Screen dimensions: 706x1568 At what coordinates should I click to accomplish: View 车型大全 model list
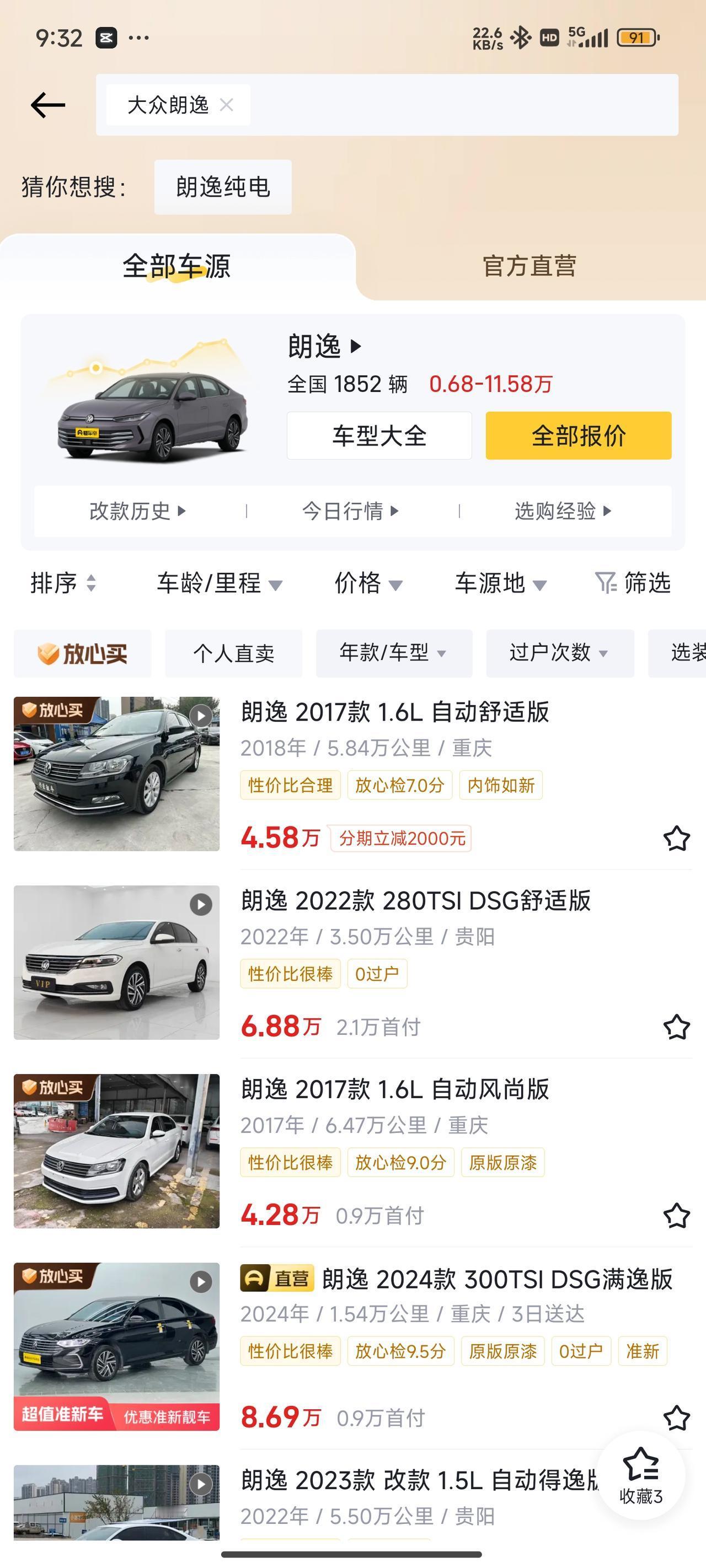(x=378, y=436)
